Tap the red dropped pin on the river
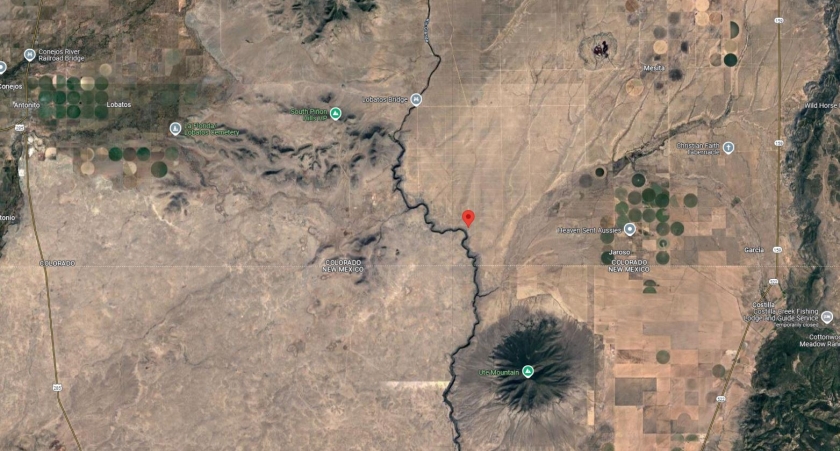840x451 pixels. (x=468, y=217)
